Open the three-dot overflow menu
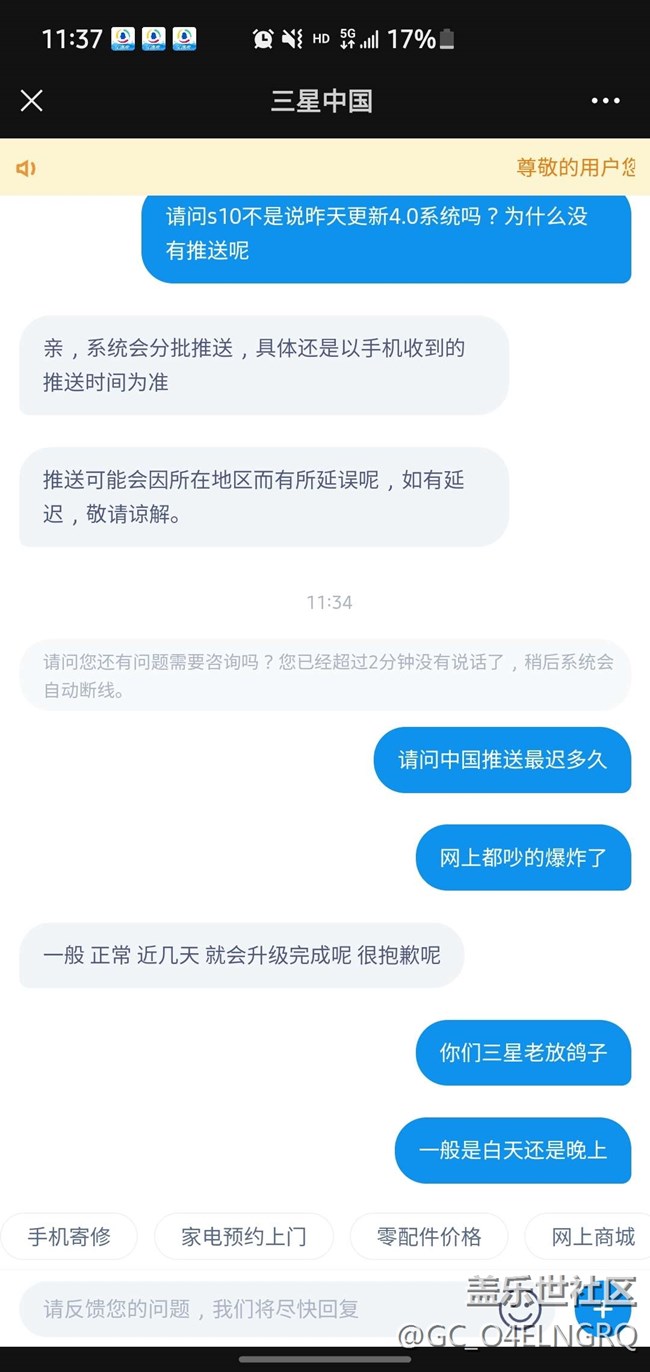The height and width of the screenshot is (1372, 650). (x=605, y=101)
